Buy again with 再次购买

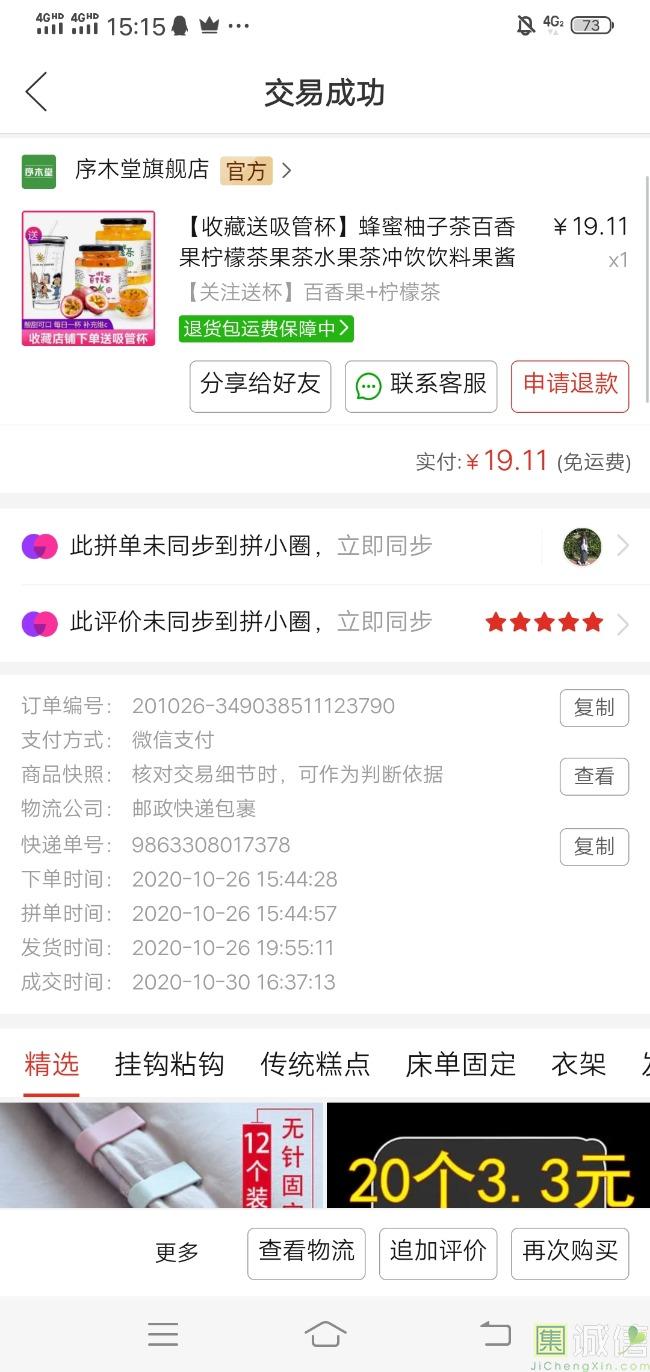click(570, 1252)
